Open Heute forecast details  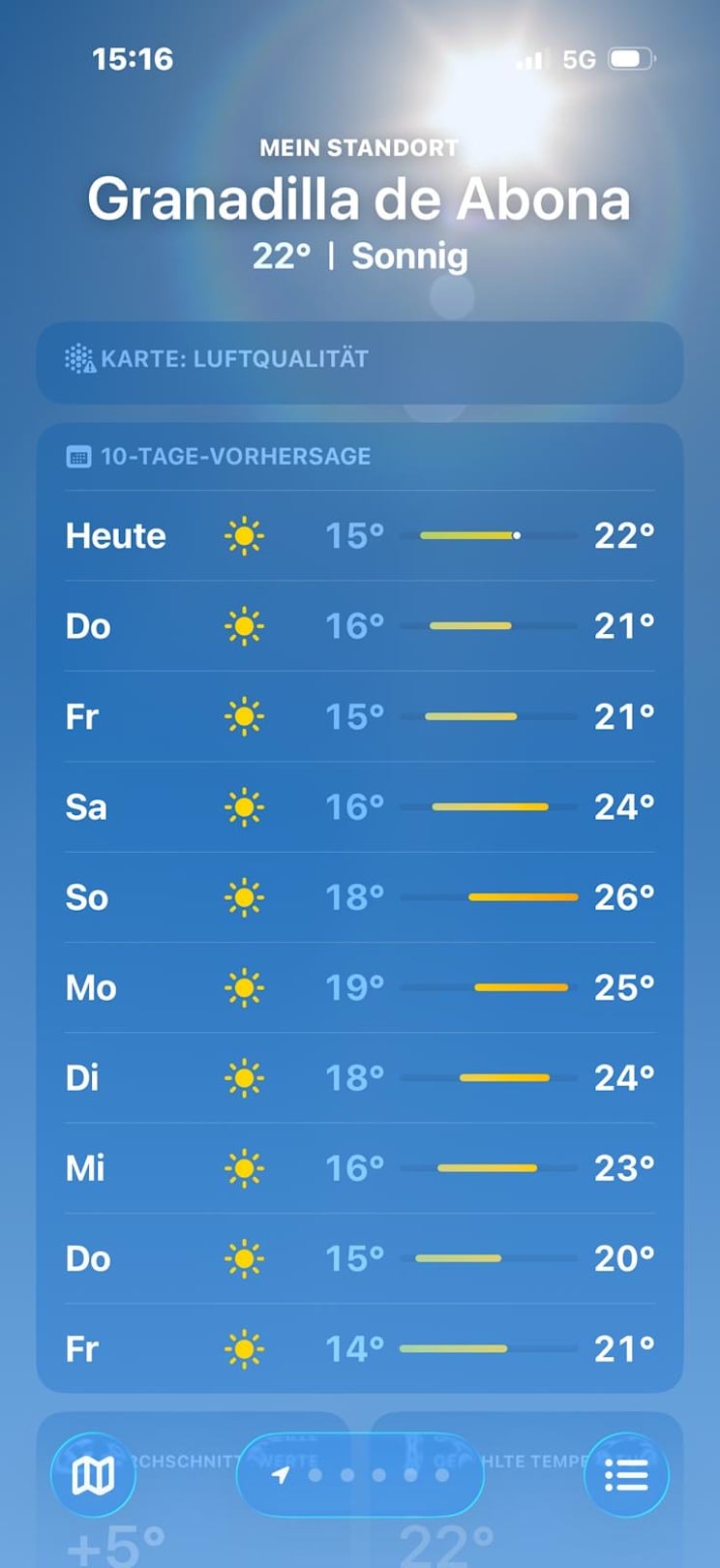point(360,535)
